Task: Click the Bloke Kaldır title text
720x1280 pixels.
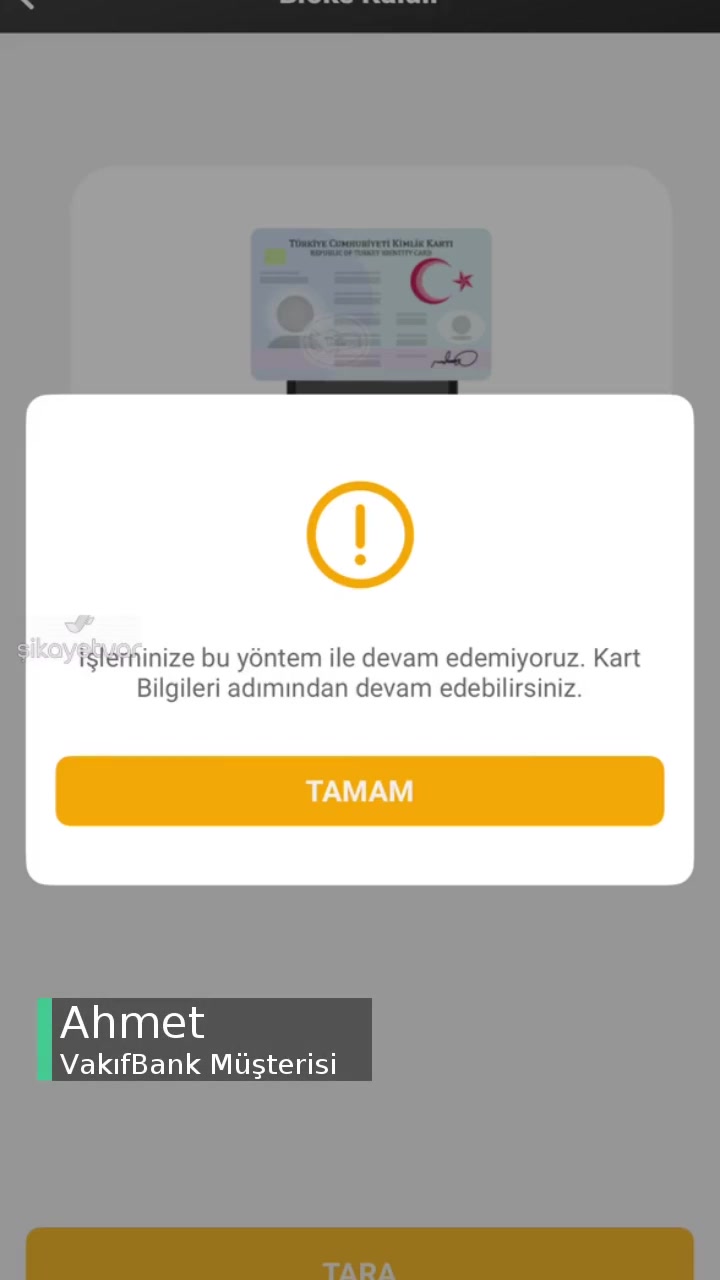Action: 358,4
